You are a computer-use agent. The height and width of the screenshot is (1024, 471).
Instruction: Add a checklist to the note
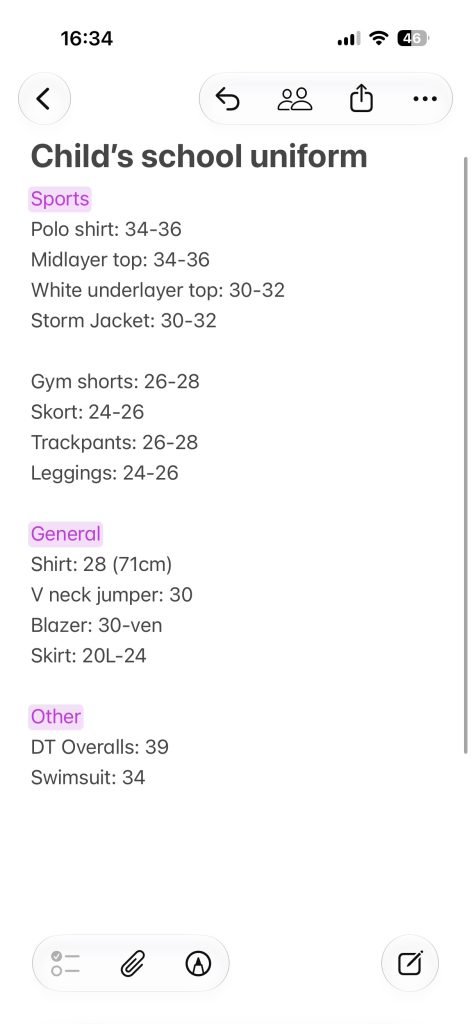(65, 963)
